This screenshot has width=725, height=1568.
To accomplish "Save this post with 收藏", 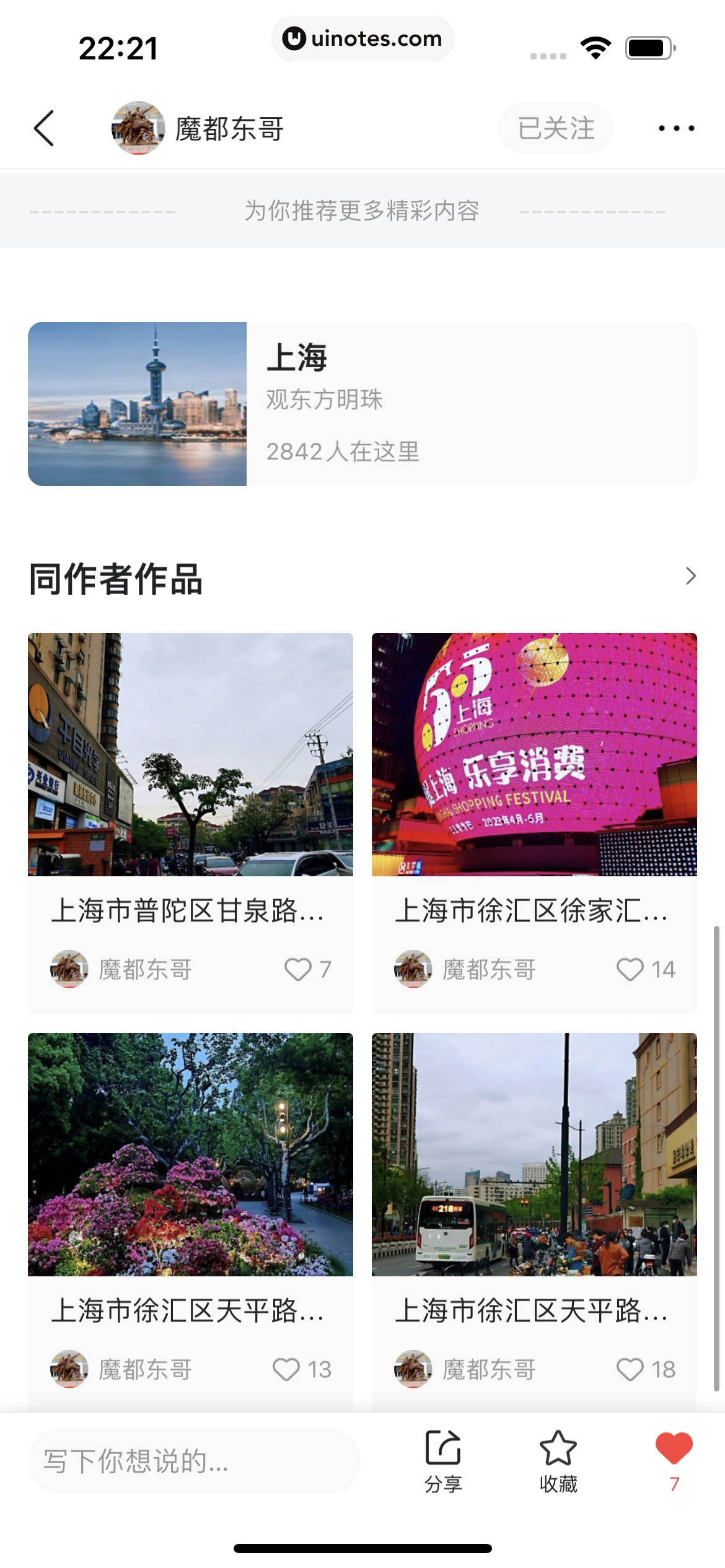I will [x=558, y=1460].
